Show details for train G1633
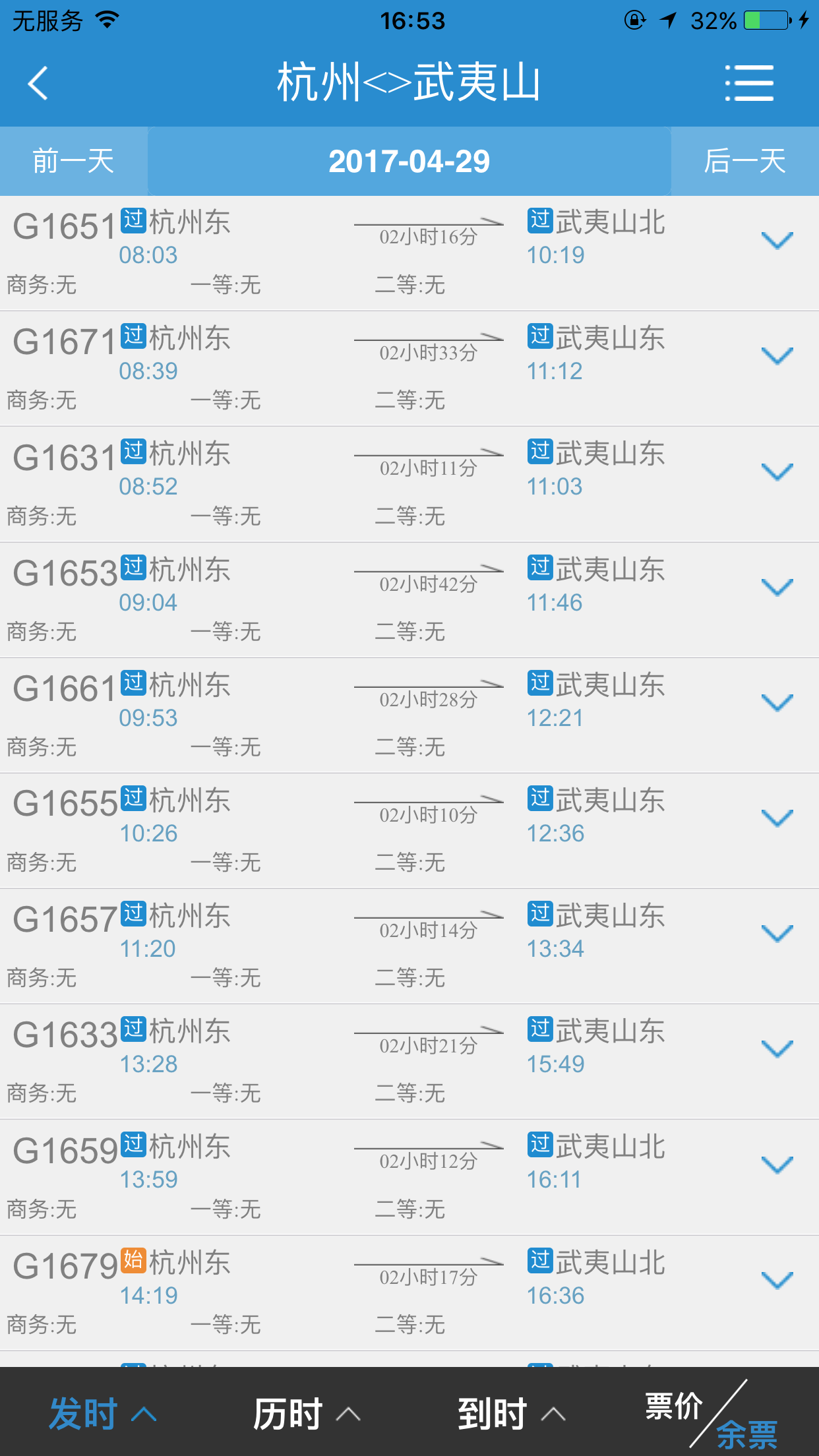This screenshot has width=819, height=1456. point(777,1049)
